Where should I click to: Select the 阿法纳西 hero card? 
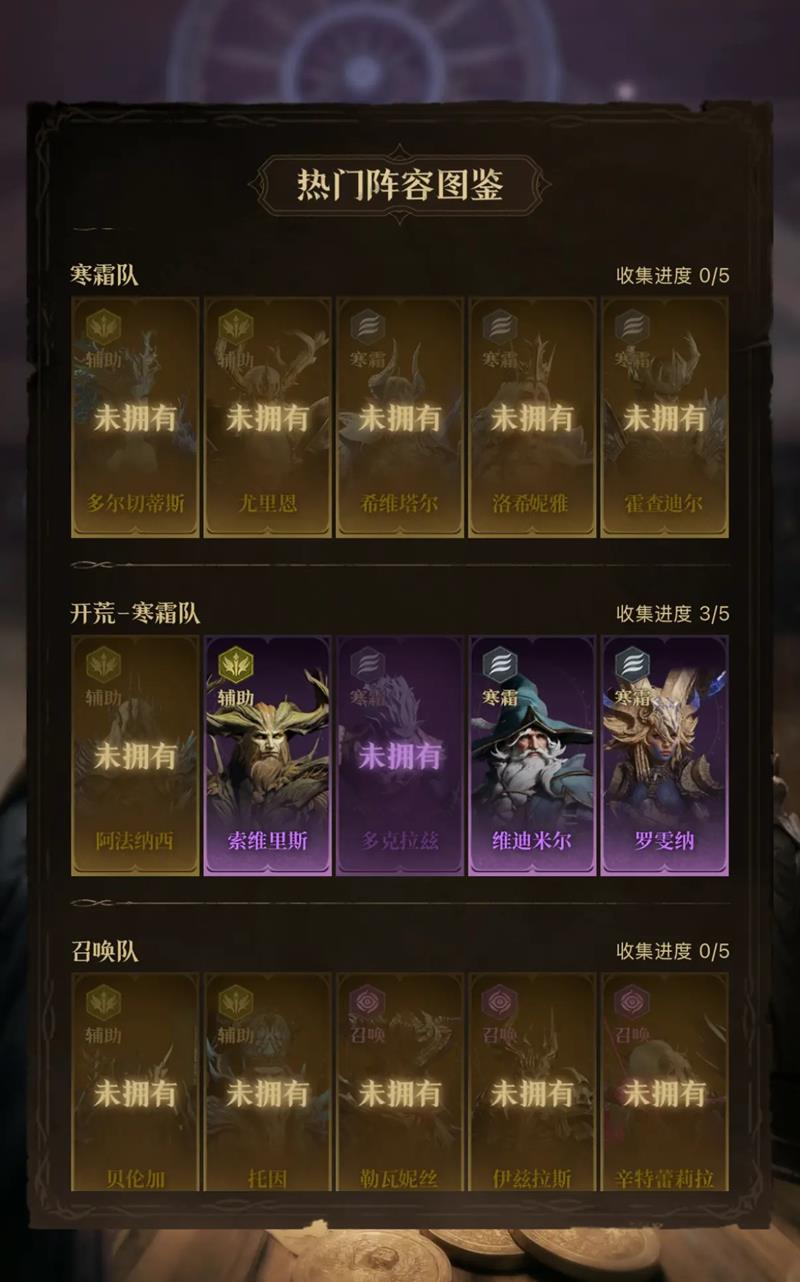click(135, 756)
